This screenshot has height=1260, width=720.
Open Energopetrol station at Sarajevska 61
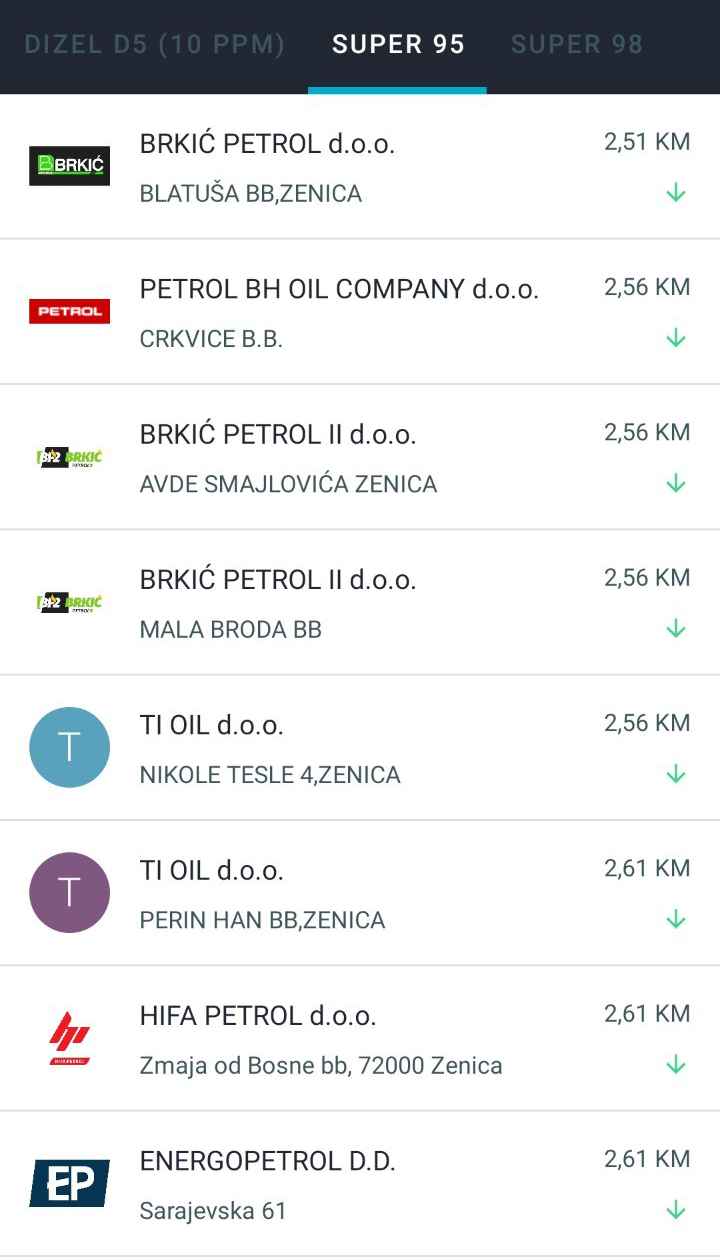360,1184
